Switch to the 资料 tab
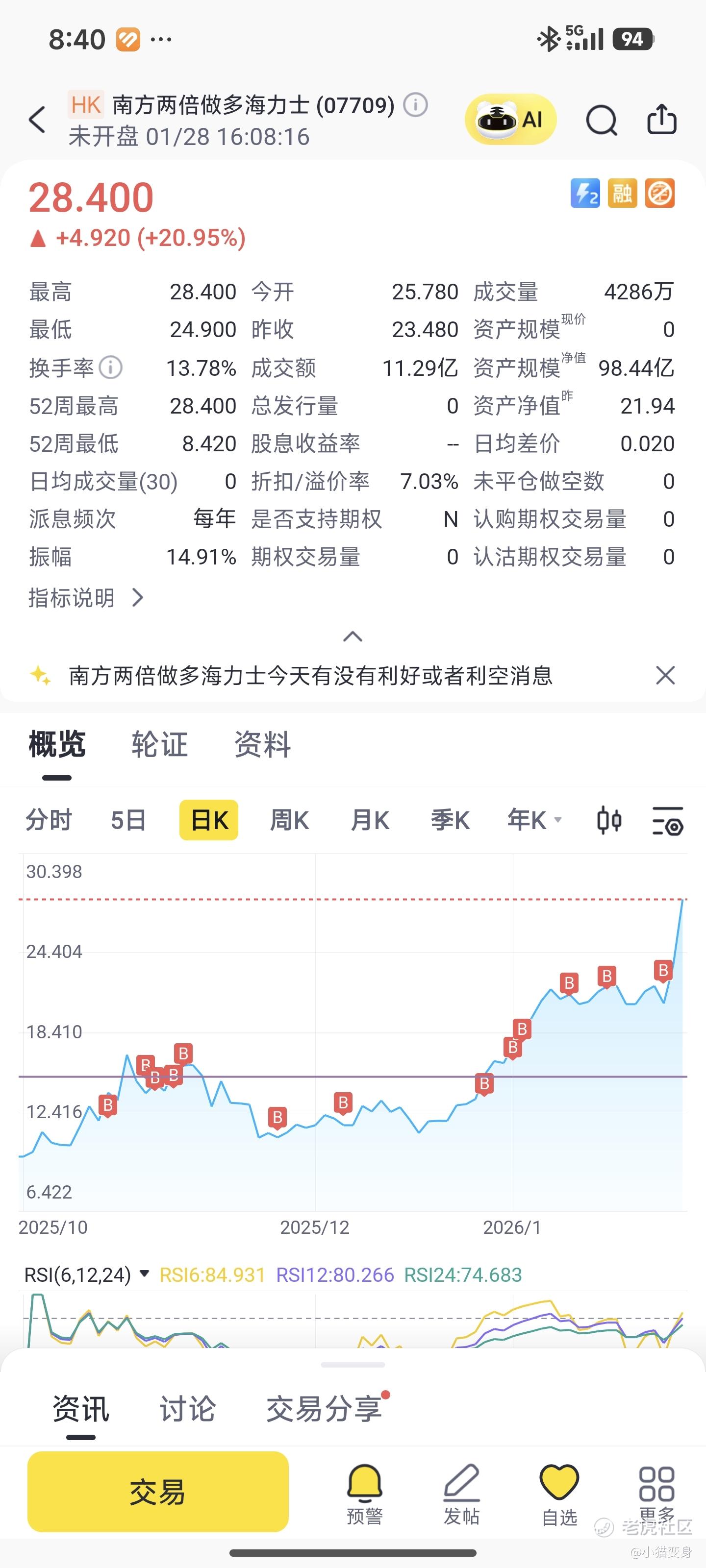This screenshot has width=706, height=1568. [262, 744]
